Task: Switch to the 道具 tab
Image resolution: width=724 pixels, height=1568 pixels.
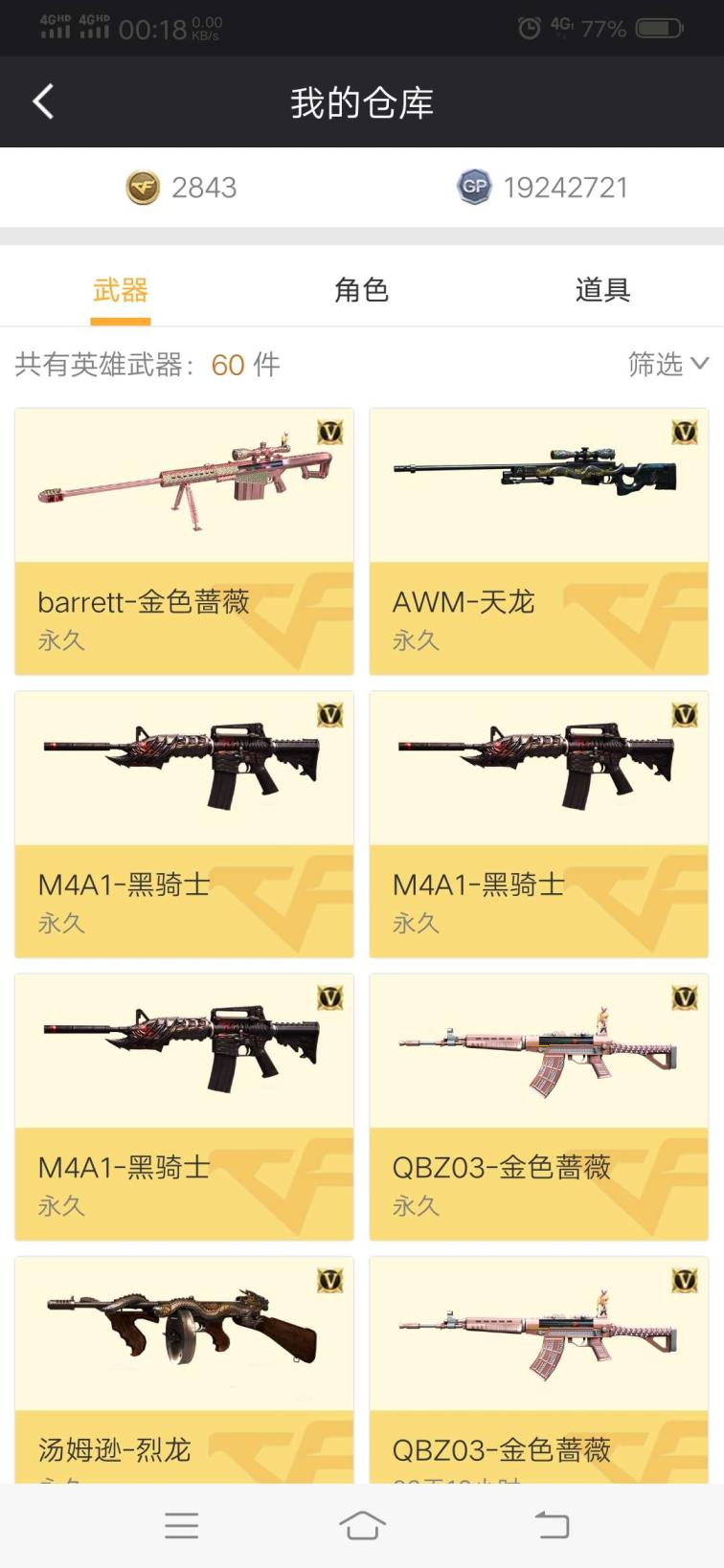Action: (602, 290)
